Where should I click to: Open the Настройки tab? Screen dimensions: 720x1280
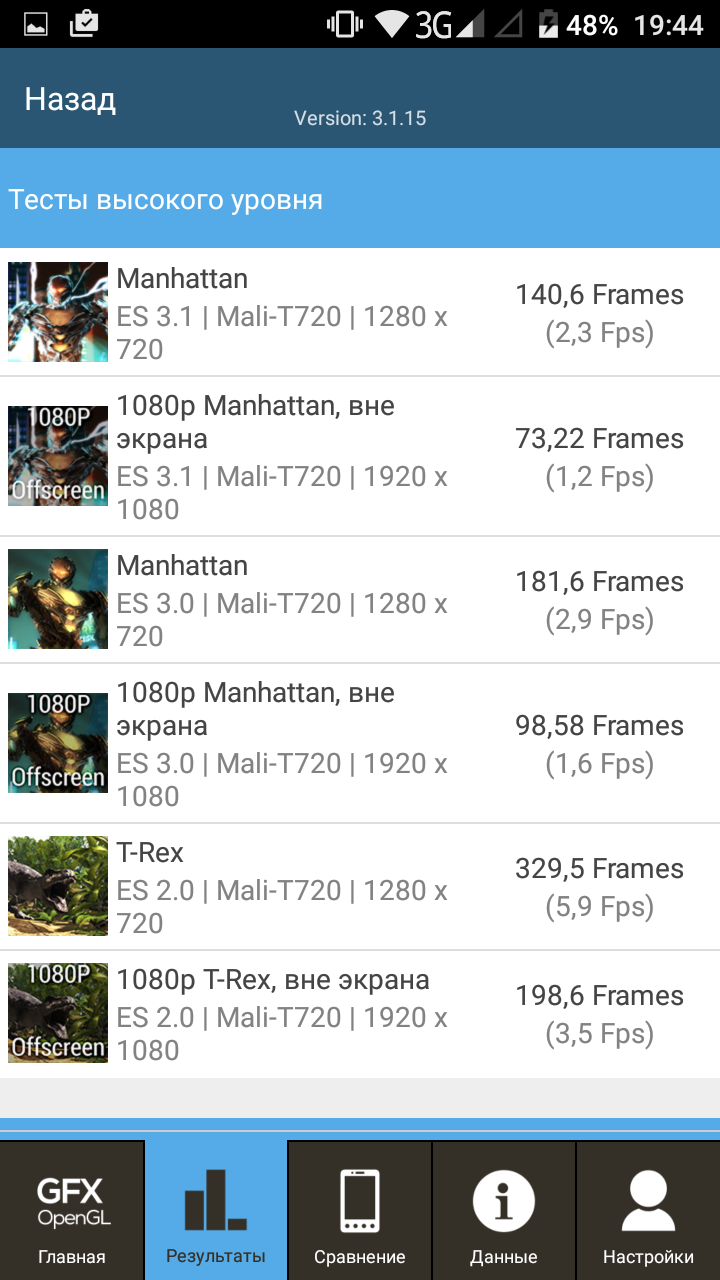click(648, 1210)
